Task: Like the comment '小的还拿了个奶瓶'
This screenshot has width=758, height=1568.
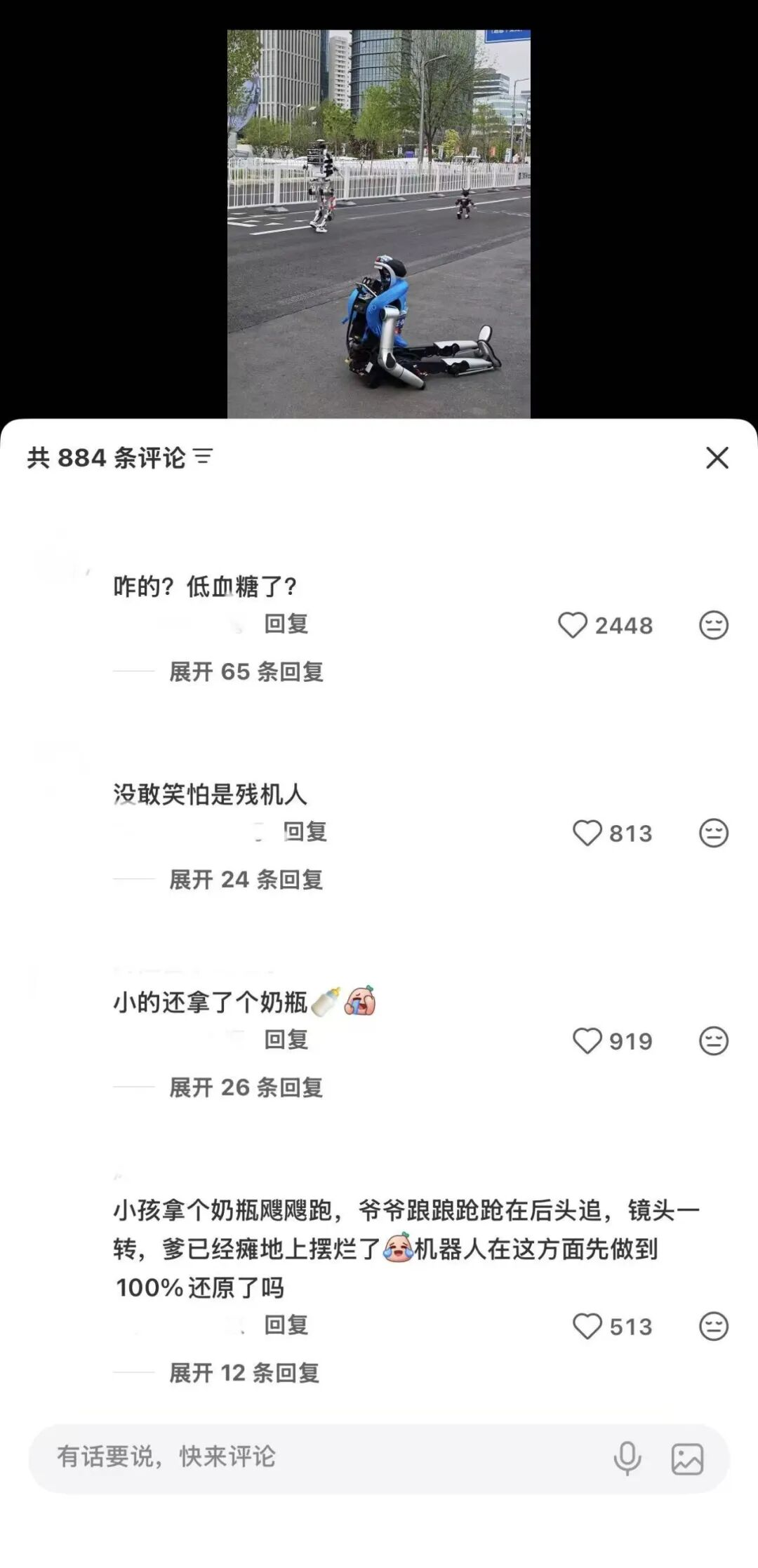Action: tap(587, 1041)
